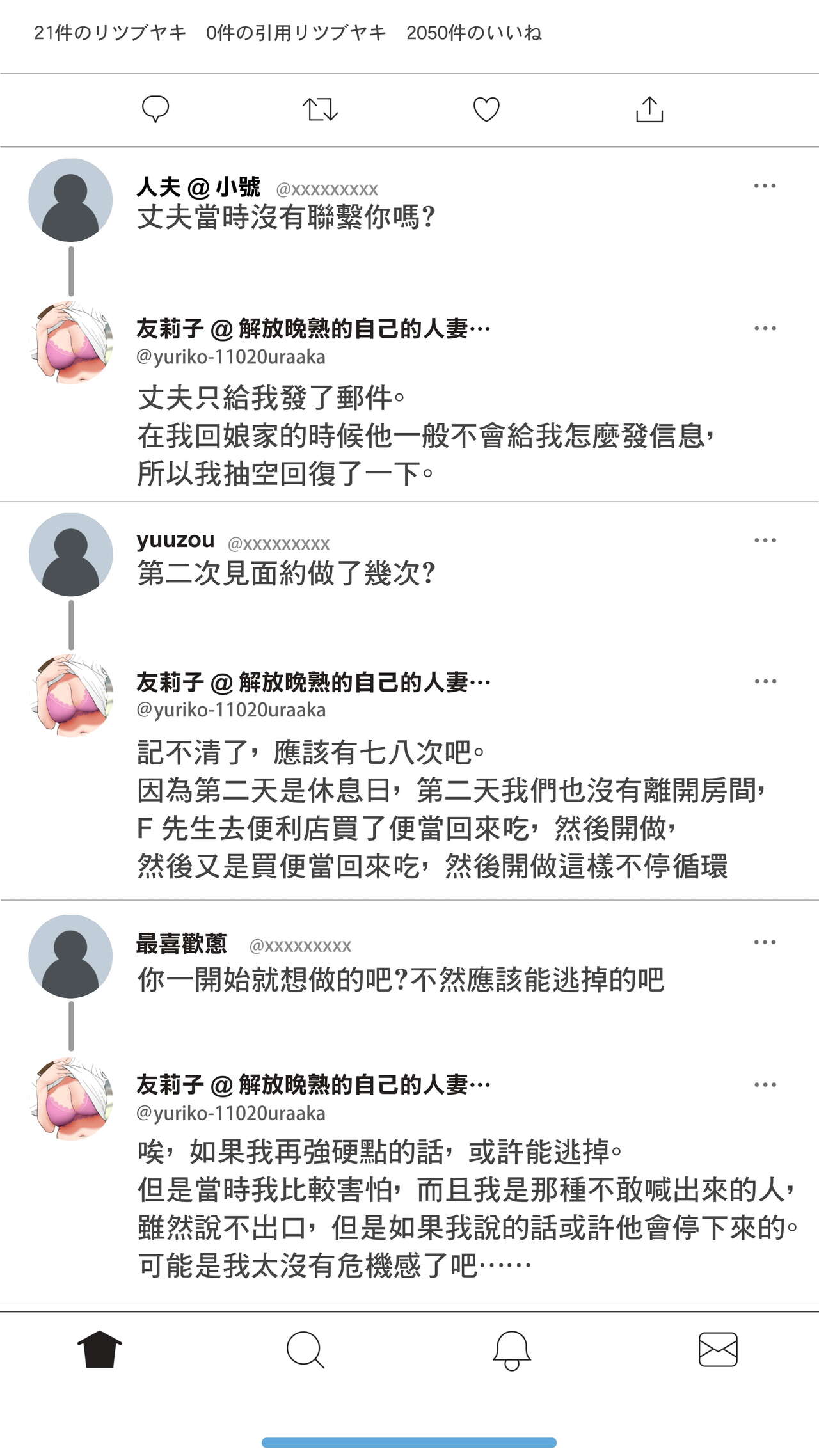Share the post via the upload icon

point(649,109)
